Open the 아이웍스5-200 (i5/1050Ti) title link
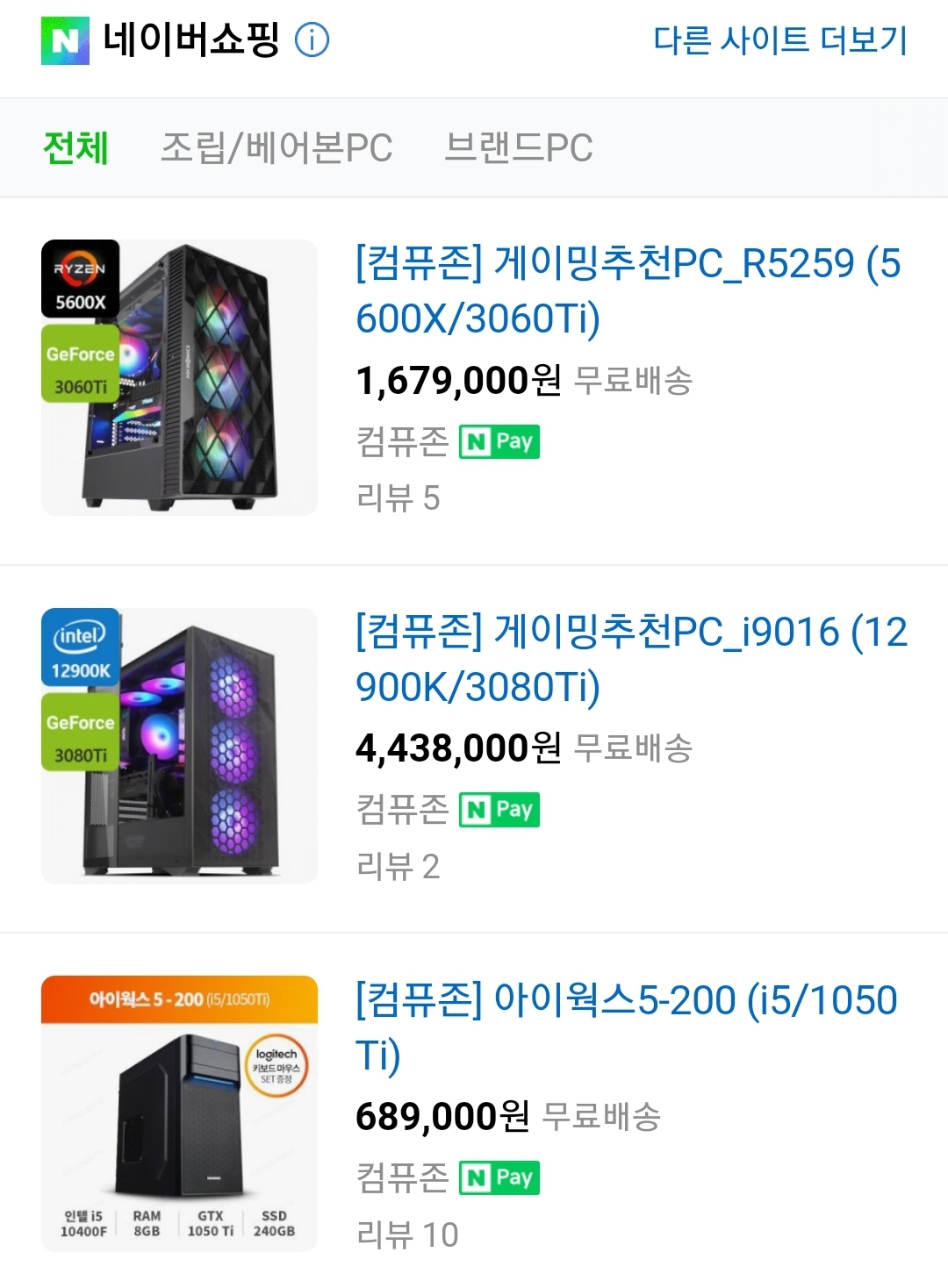The height and width of the screenshot is (1288, 948). coord(625,1027)
